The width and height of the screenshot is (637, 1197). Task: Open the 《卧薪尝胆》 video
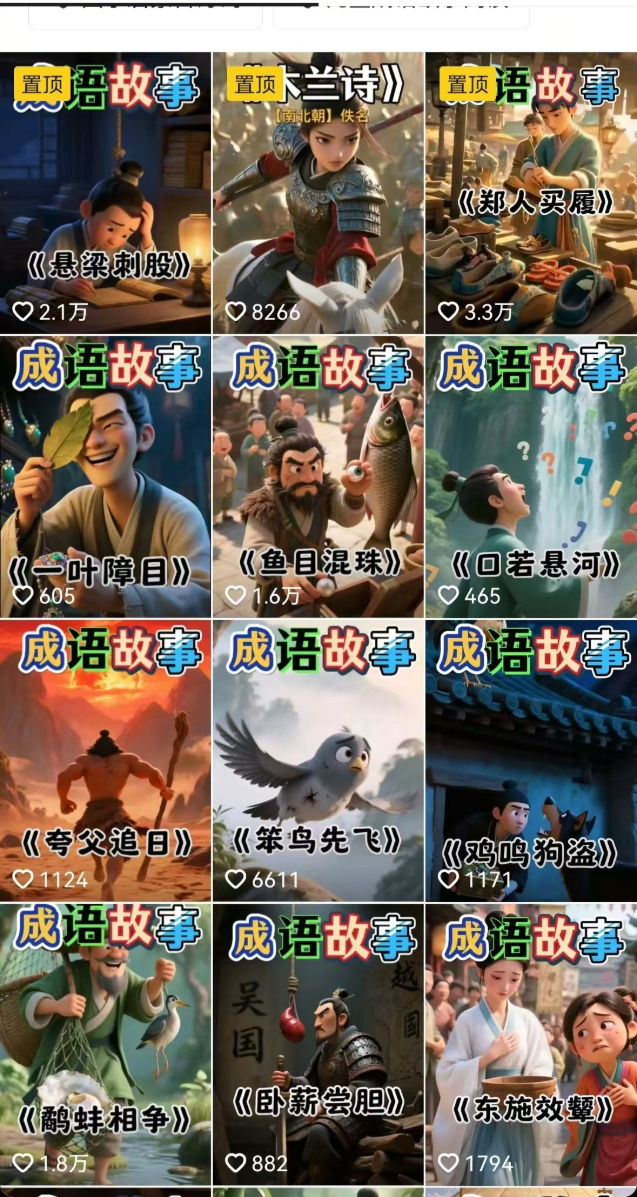click(x=318, y=1044)
